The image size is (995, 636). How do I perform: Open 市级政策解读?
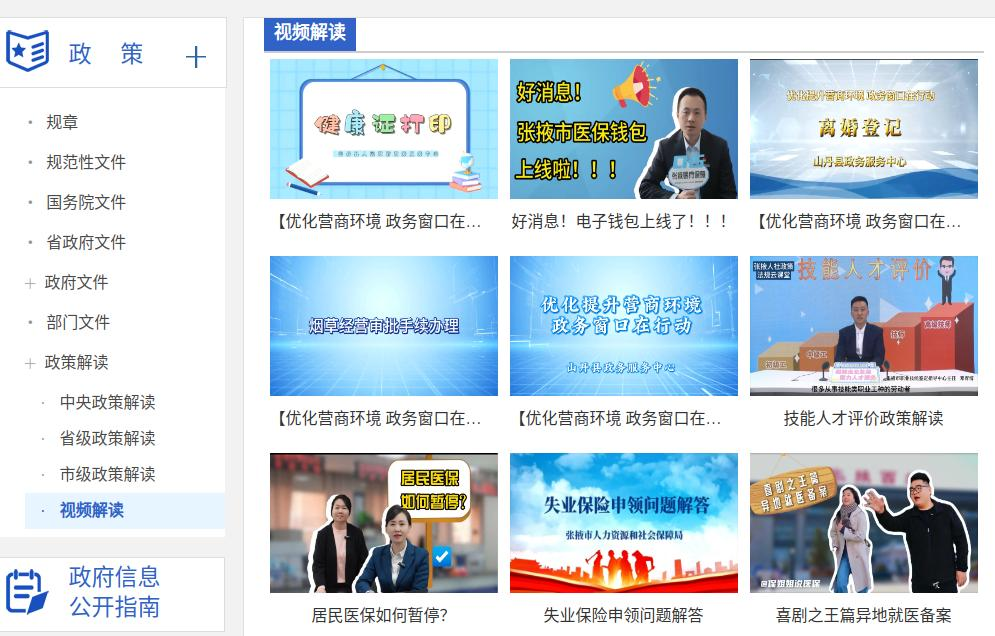107,474
